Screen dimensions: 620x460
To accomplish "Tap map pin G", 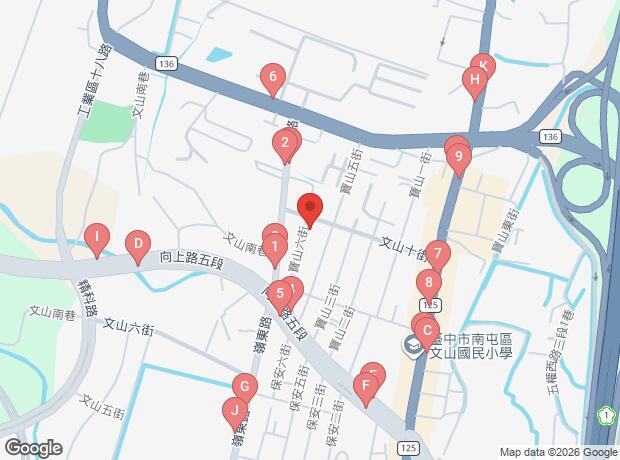I will [x=245, y=388].
